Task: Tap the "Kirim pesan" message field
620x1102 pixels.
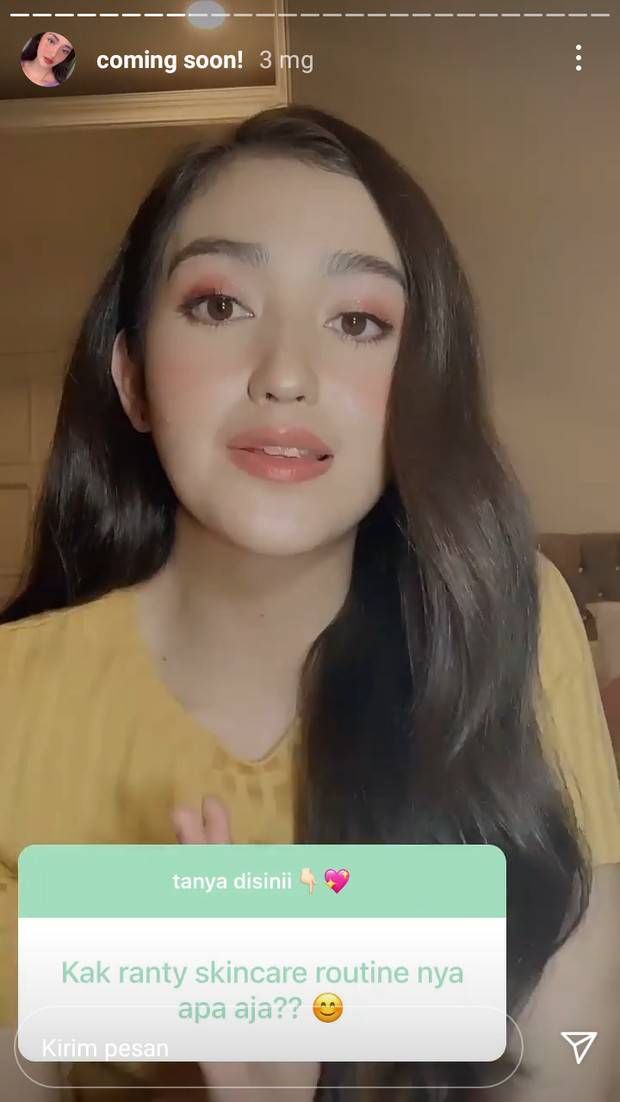Action: click(268, 1047)
